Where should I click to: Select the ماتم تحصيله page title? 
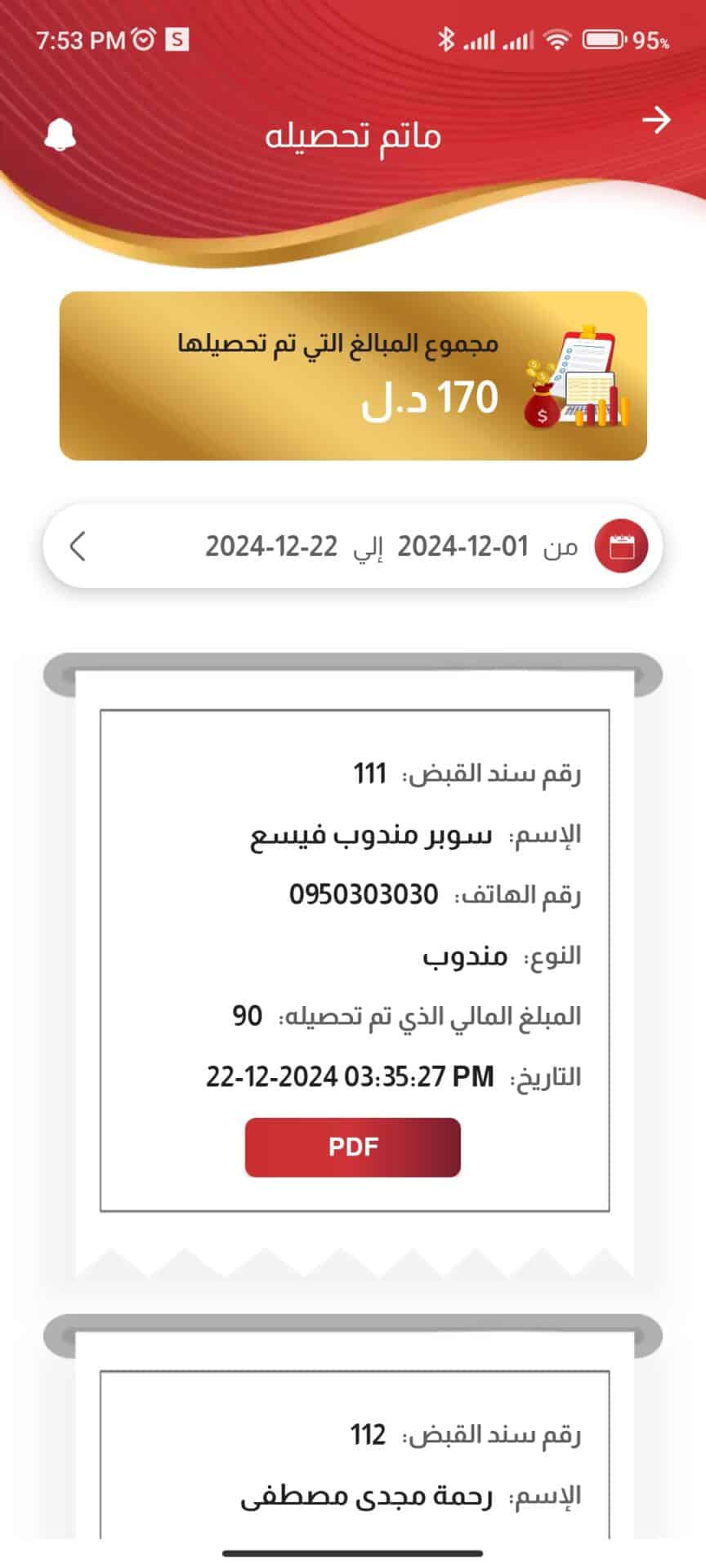click(x=353, y=135)
